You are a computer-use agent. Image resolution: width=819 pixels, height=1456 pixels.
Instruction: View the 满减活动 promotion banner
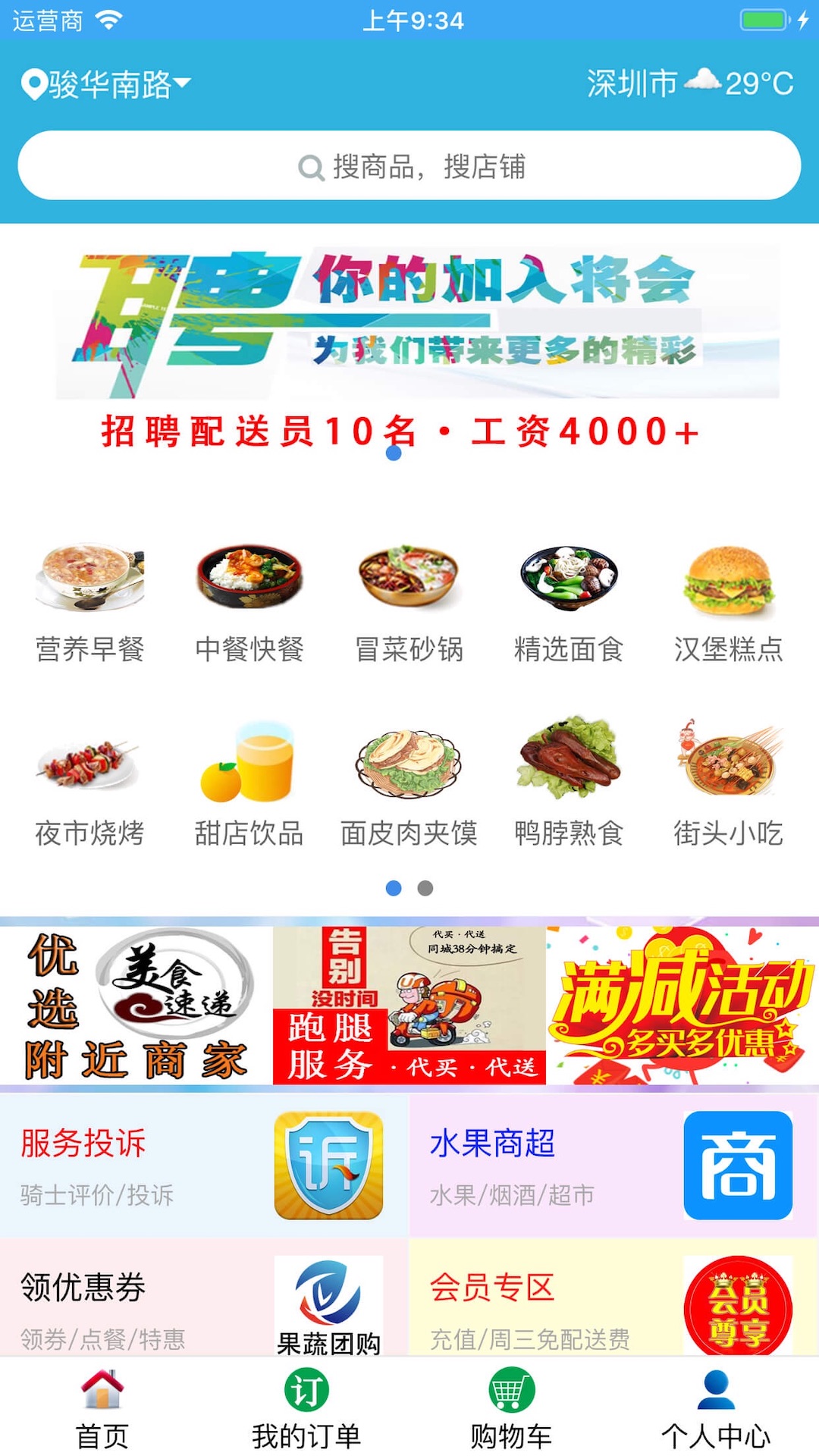click(x=682, y=1005)
